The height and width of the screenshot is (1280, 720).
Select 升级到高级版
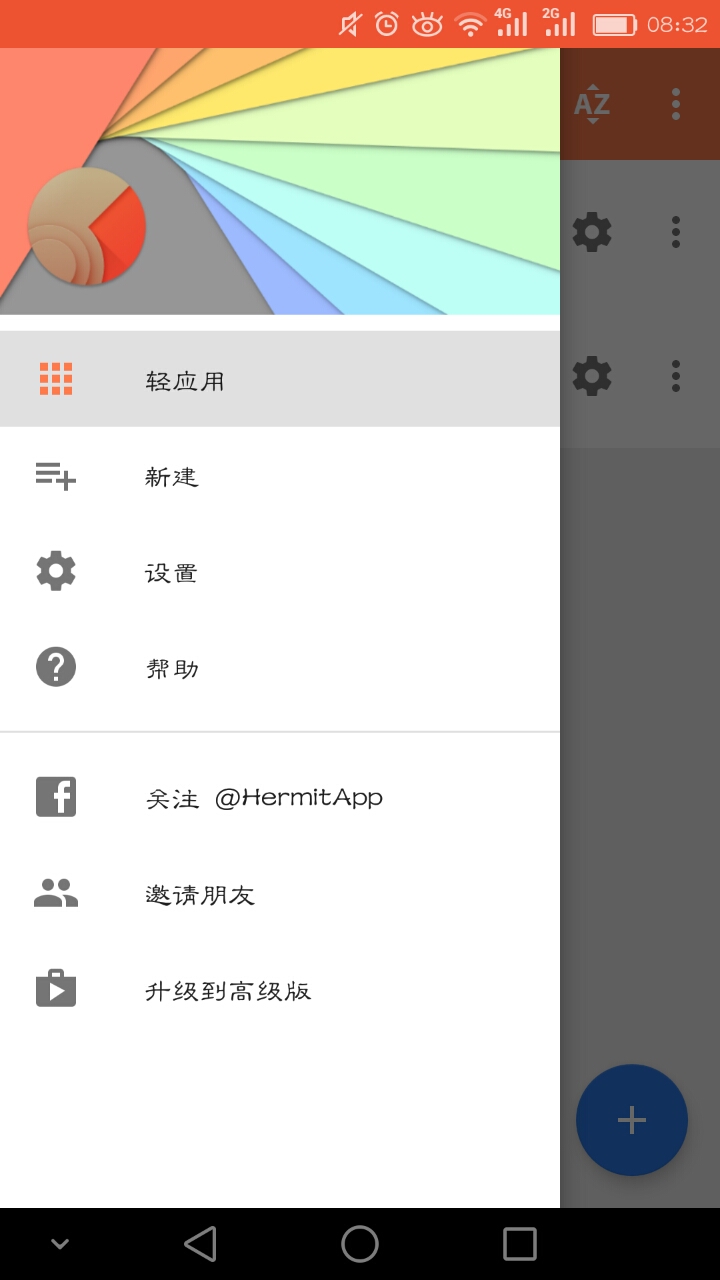click(x=228, y=991)
